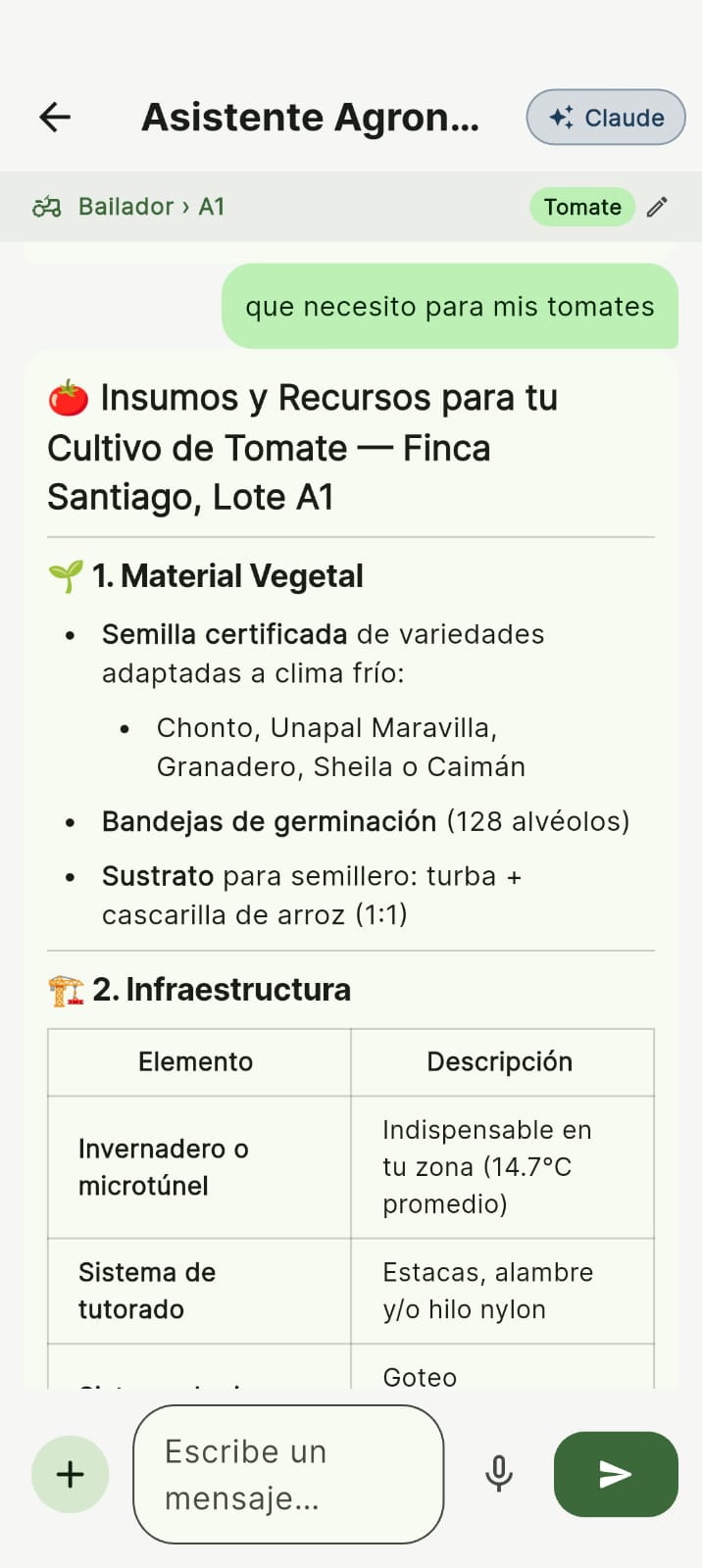Screen dimensions: 702x1568
Task: Open the Claude model selector chip
Action: point(606,118)
